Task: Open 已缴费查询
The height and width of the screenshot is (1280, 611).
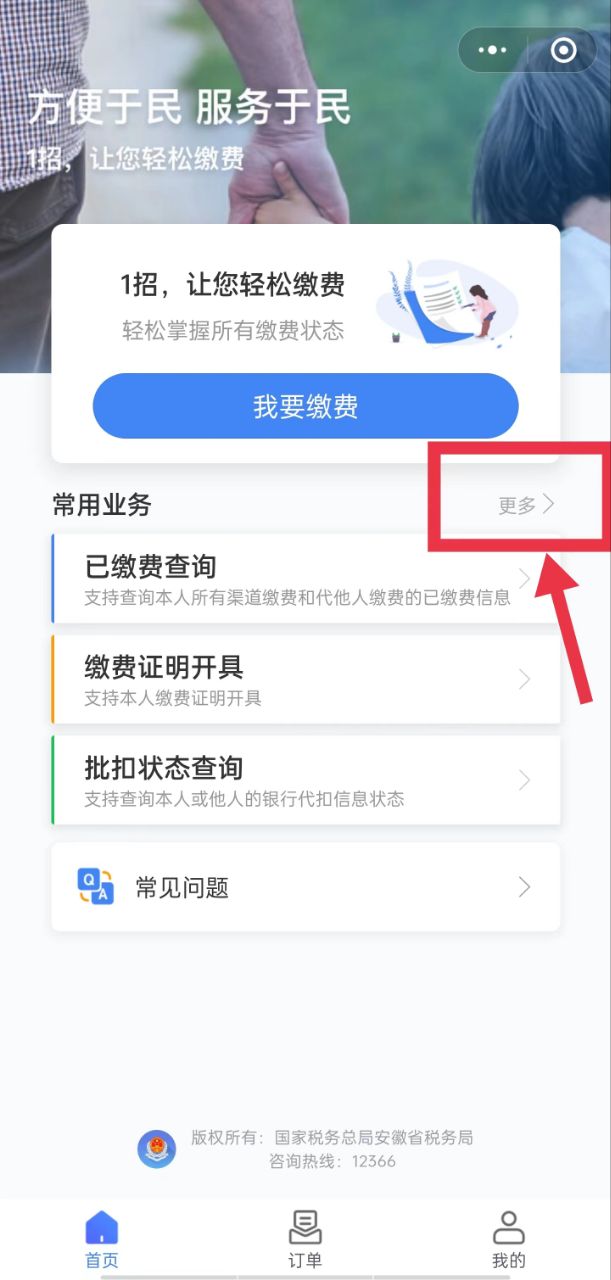Action: pyautogui.click(x=305, y=579)
